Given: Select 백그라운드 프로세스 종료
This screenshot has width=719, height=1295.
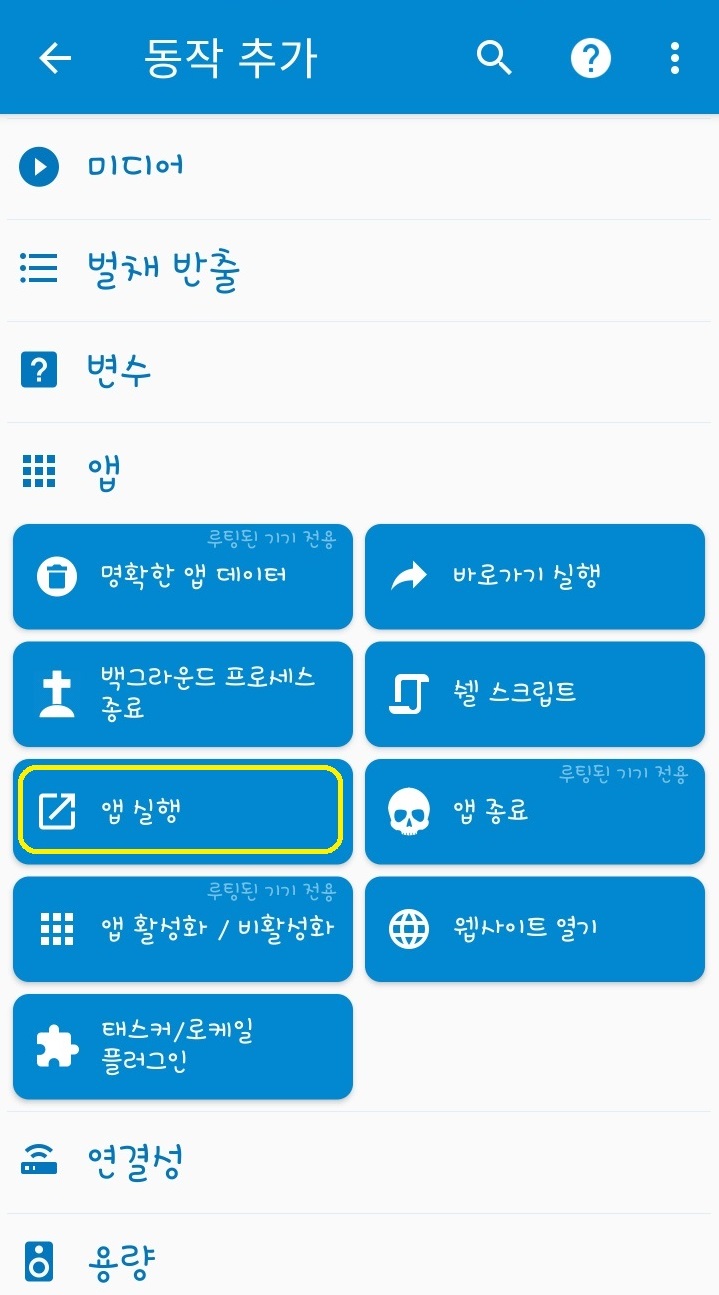Looking at the screenshot, I should pyautogui.click(x=183, y=694).
